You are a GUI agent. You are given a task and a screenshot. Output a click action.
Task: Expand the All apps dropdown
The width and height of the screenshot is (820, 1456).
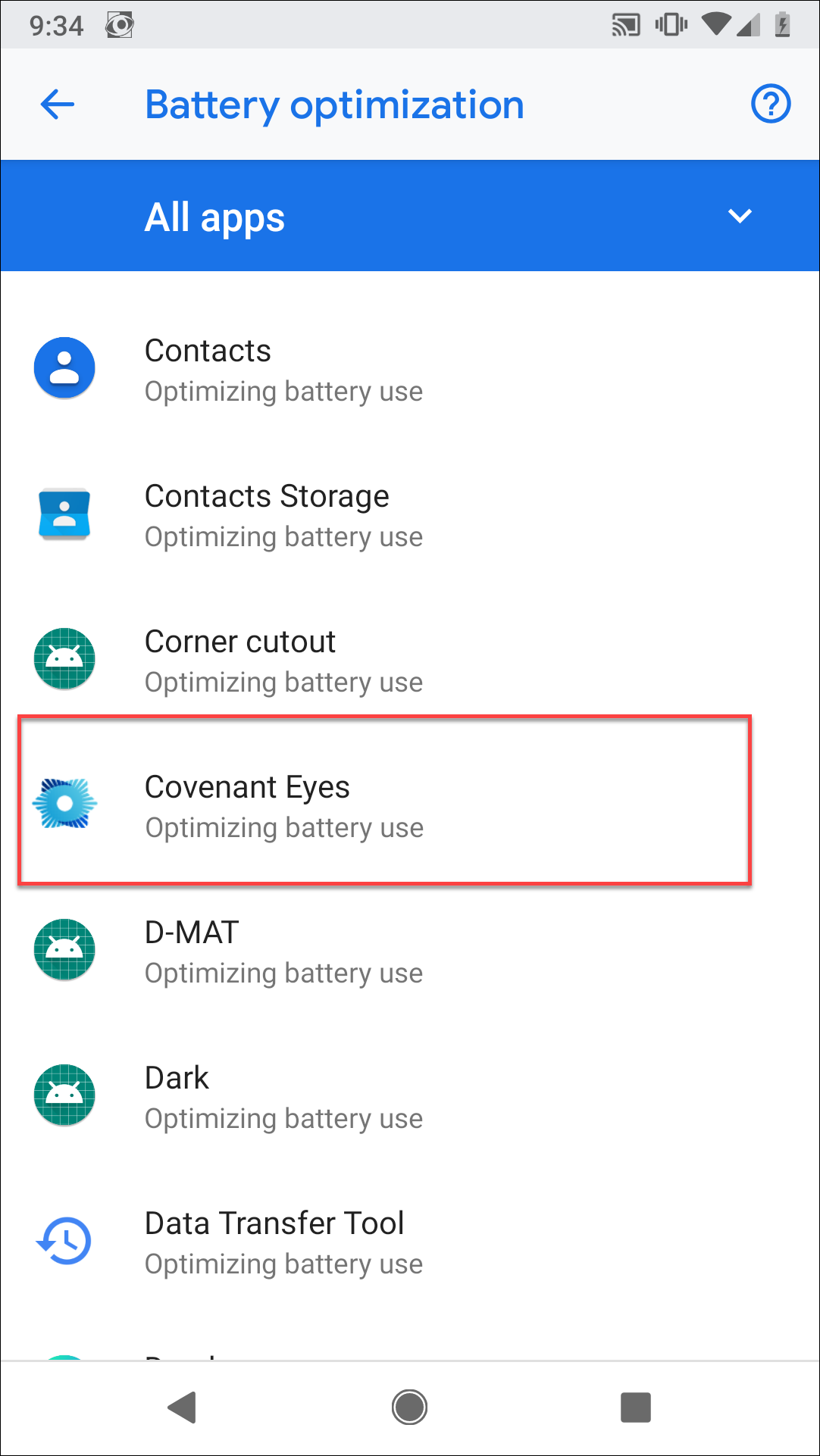[x=410, y=216]
